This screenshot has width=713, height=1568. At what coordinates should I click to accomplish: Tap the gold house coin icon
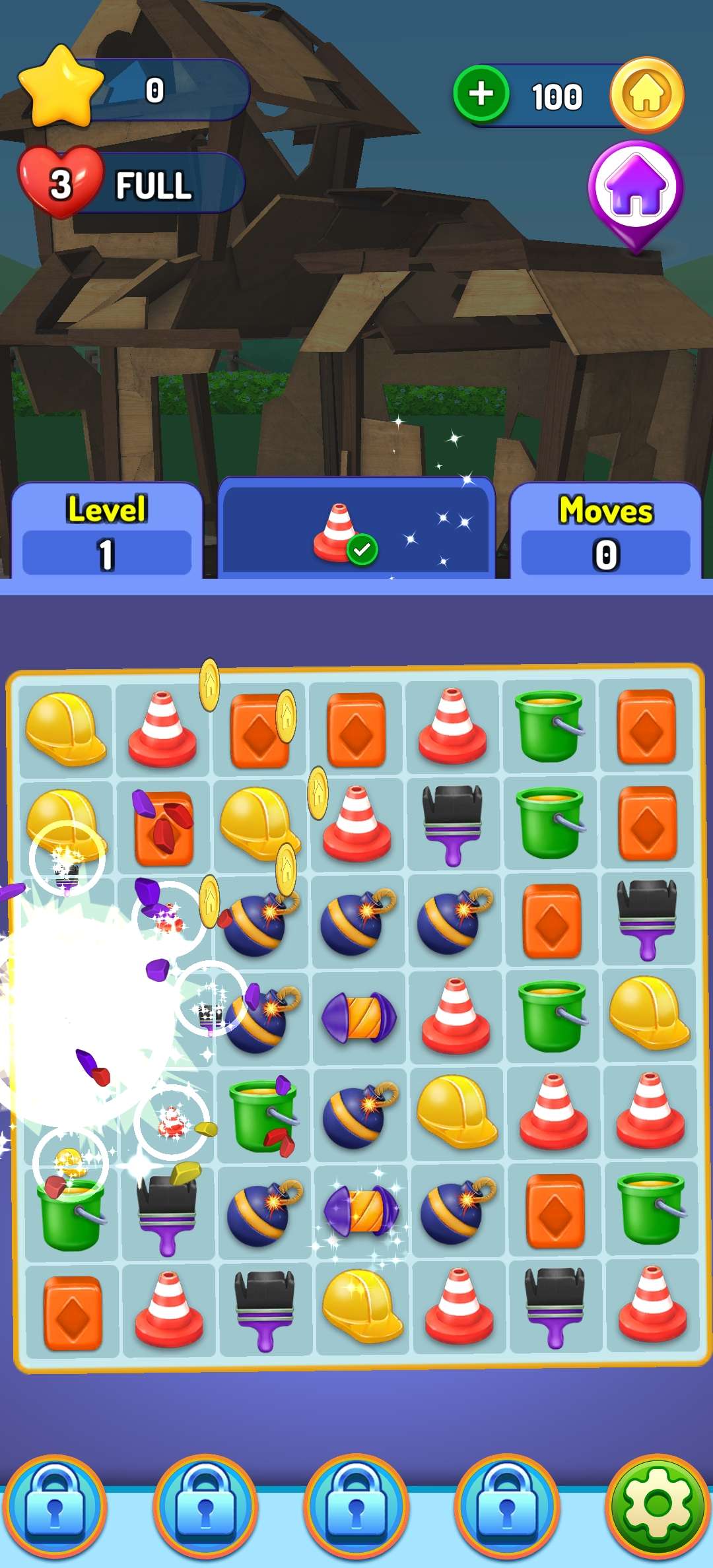(x=647, y=95)
